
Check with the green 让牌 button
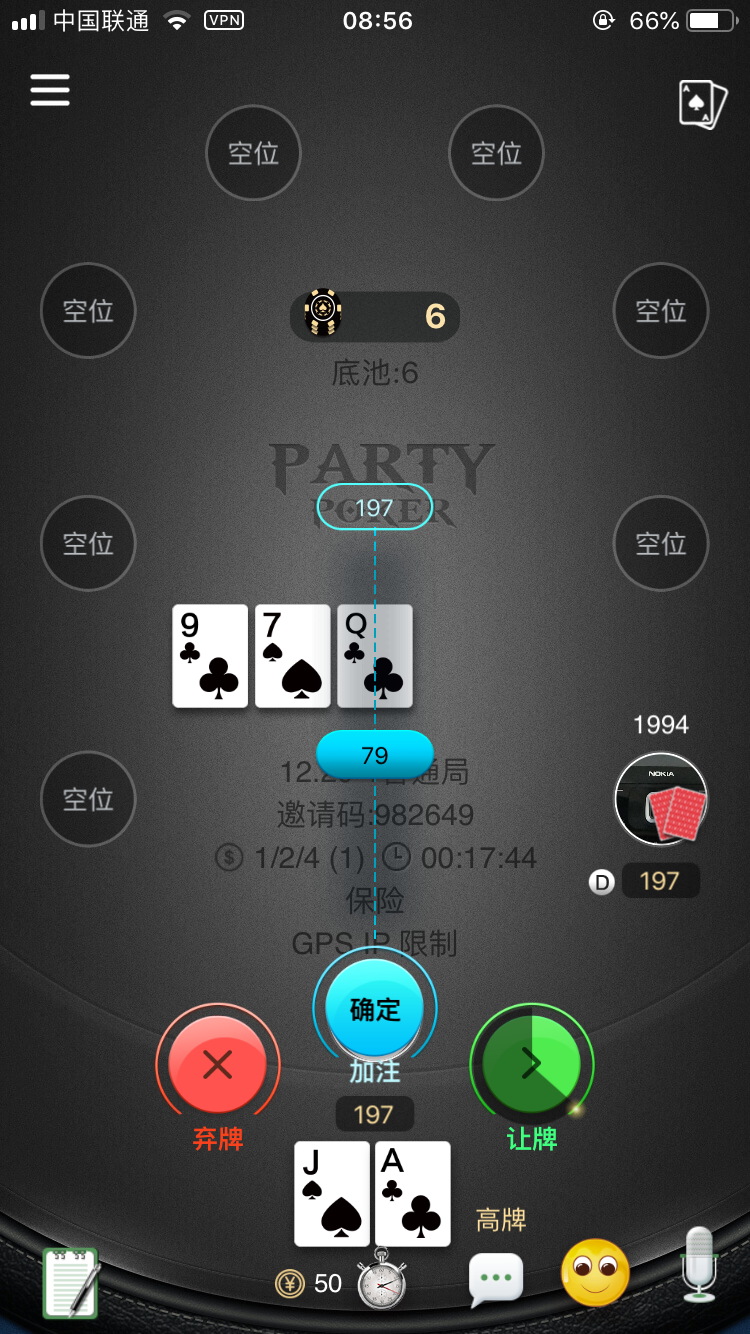(x=531, y=1065)
